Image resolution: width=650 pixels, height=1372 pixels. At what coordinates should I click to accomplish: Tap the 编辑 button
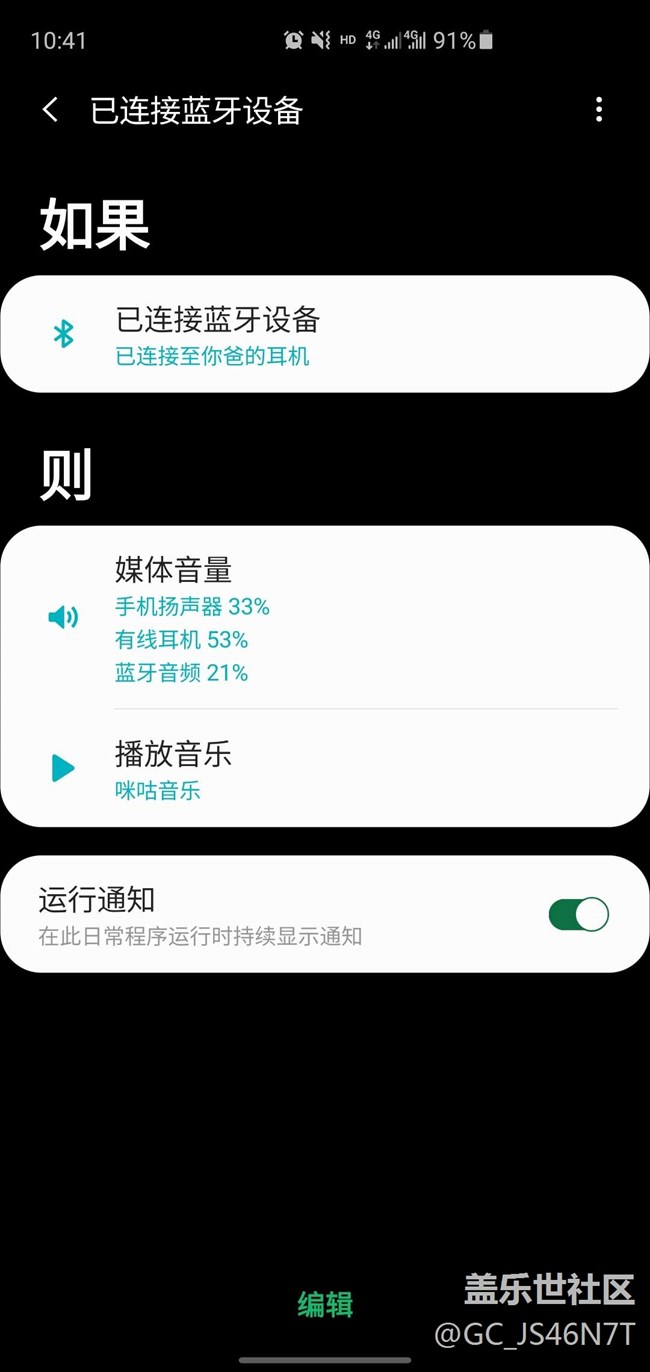point(325,1304)
